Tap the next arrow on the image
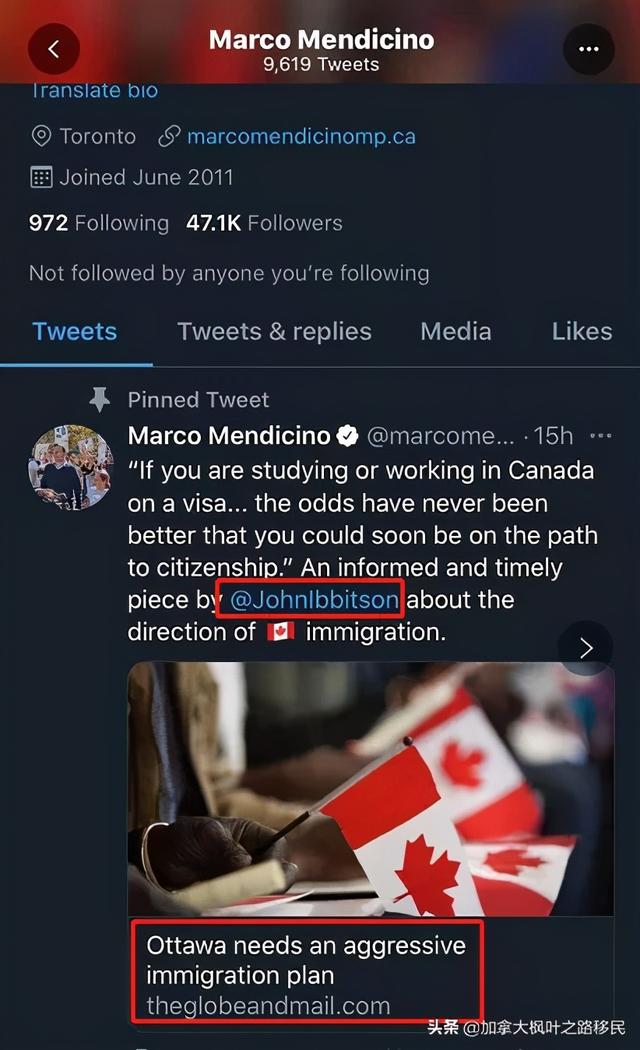Image resolution: width=640 pixels, height=1050 pixels. (x=586, y=648)
